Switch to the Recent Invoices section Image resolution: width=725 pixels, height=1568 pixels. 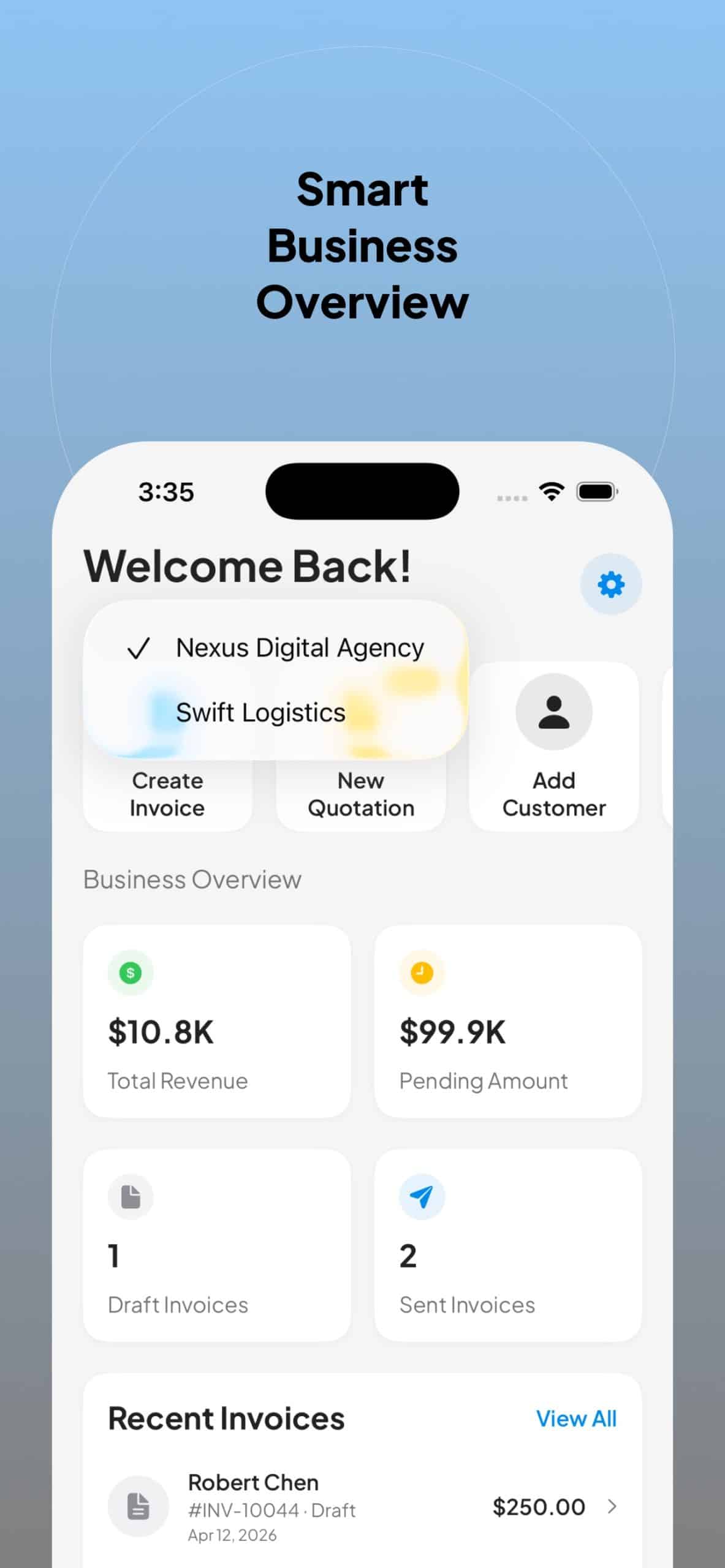pyautogui.click(x=226, y=1417)
